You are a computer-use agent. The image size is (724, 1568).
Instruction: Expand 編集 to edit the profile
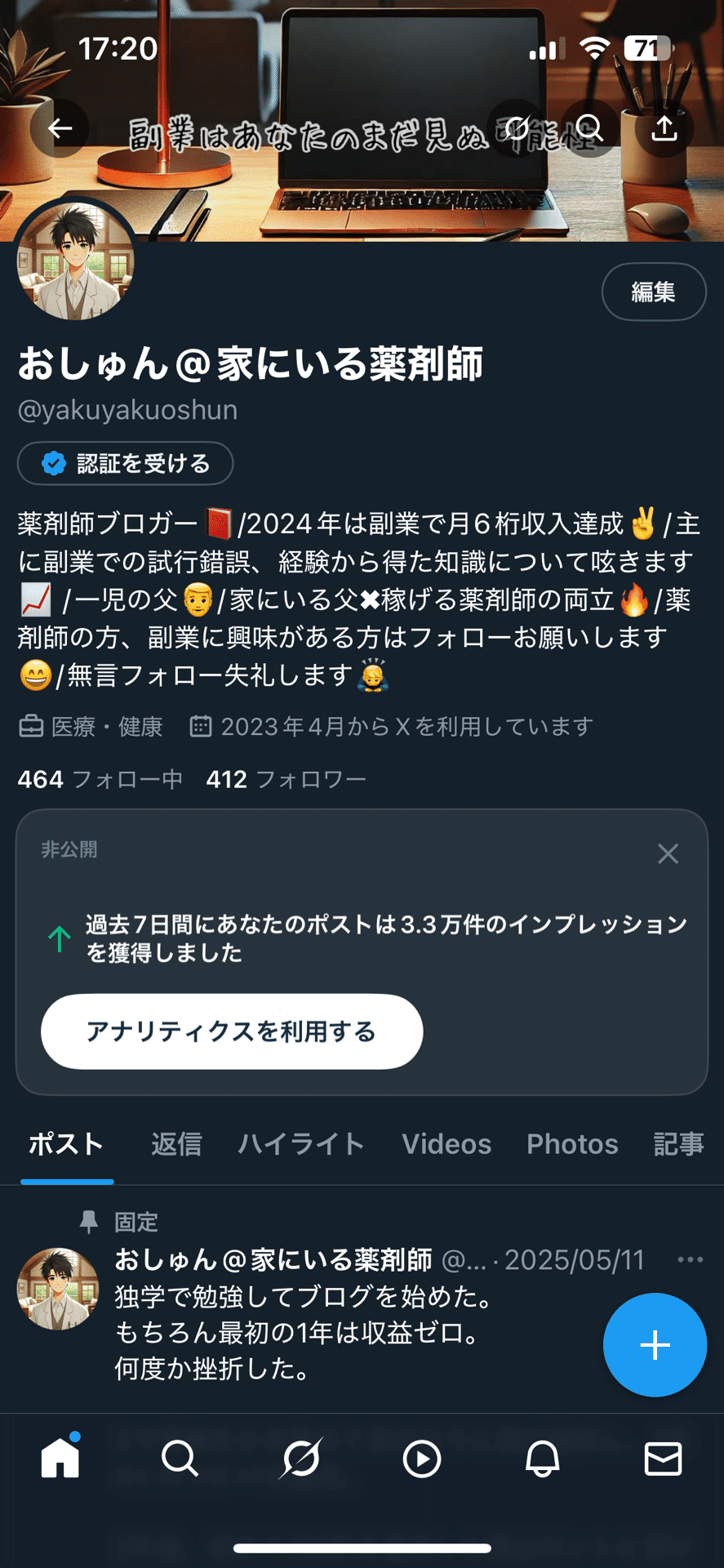[653, 292]
